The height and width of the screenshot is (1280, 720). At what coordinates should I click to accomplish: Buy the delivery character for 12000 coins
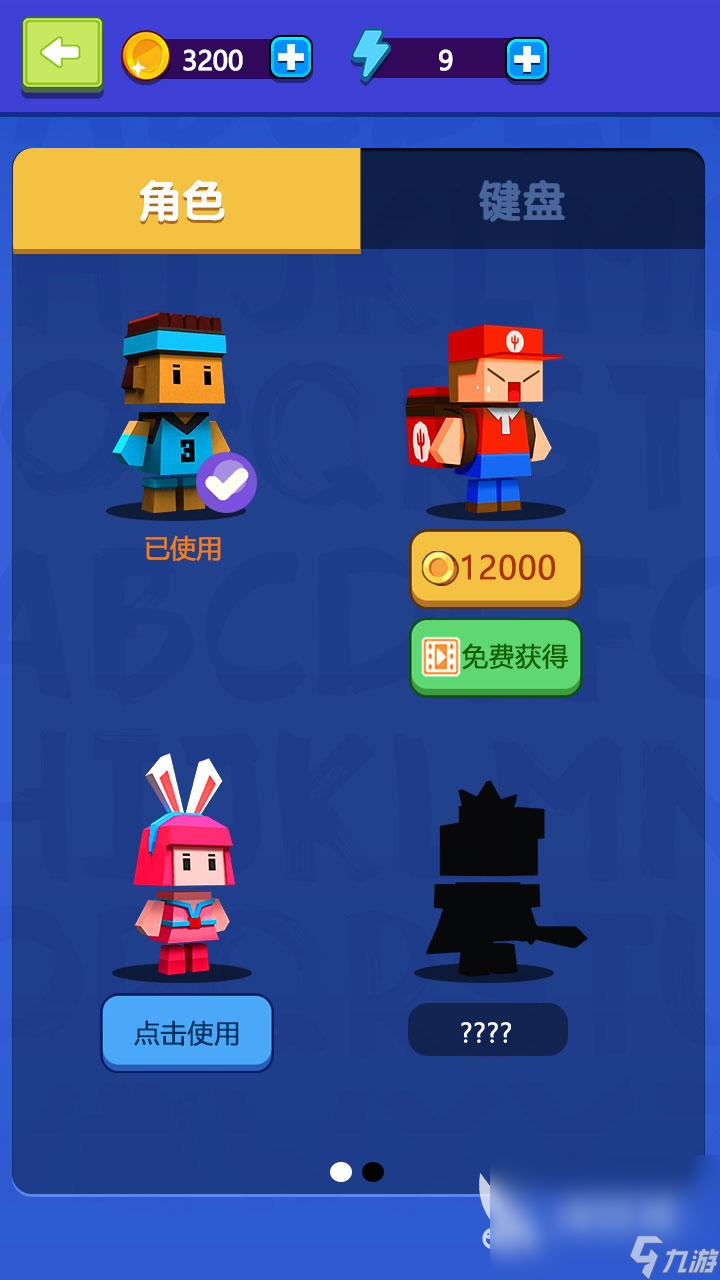click(496, 568)
